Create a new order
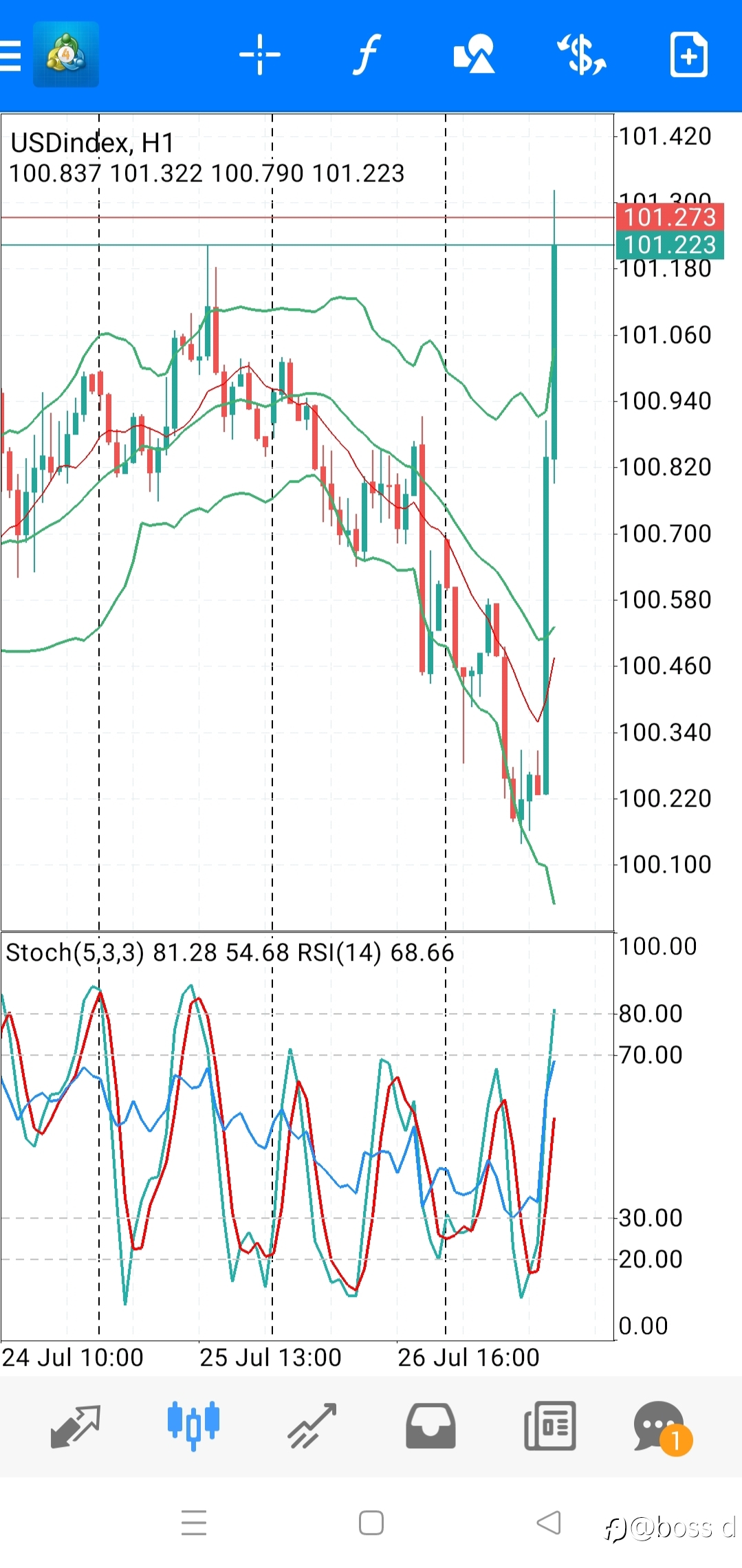Screen dimensions: 742x1568 tap(688, 54)
